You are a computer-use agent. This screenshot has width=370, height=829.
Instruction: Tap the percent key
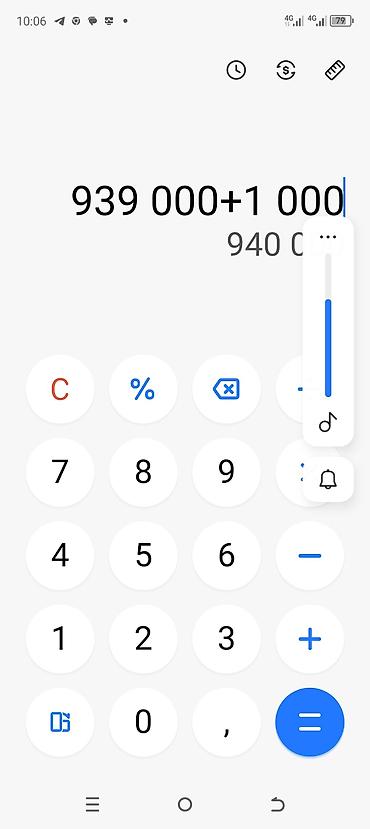[143, 389]
